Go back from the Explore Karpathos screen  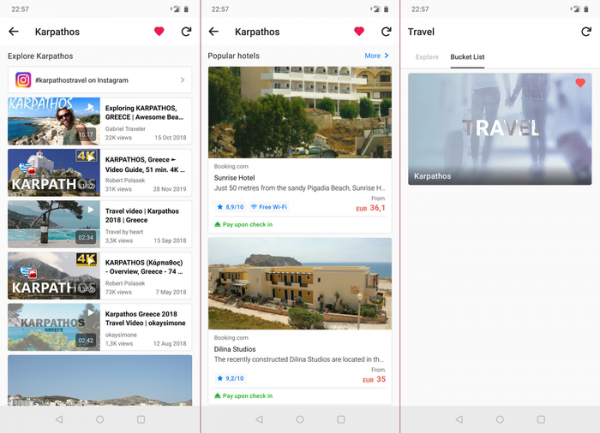click(x=13, y=32)
